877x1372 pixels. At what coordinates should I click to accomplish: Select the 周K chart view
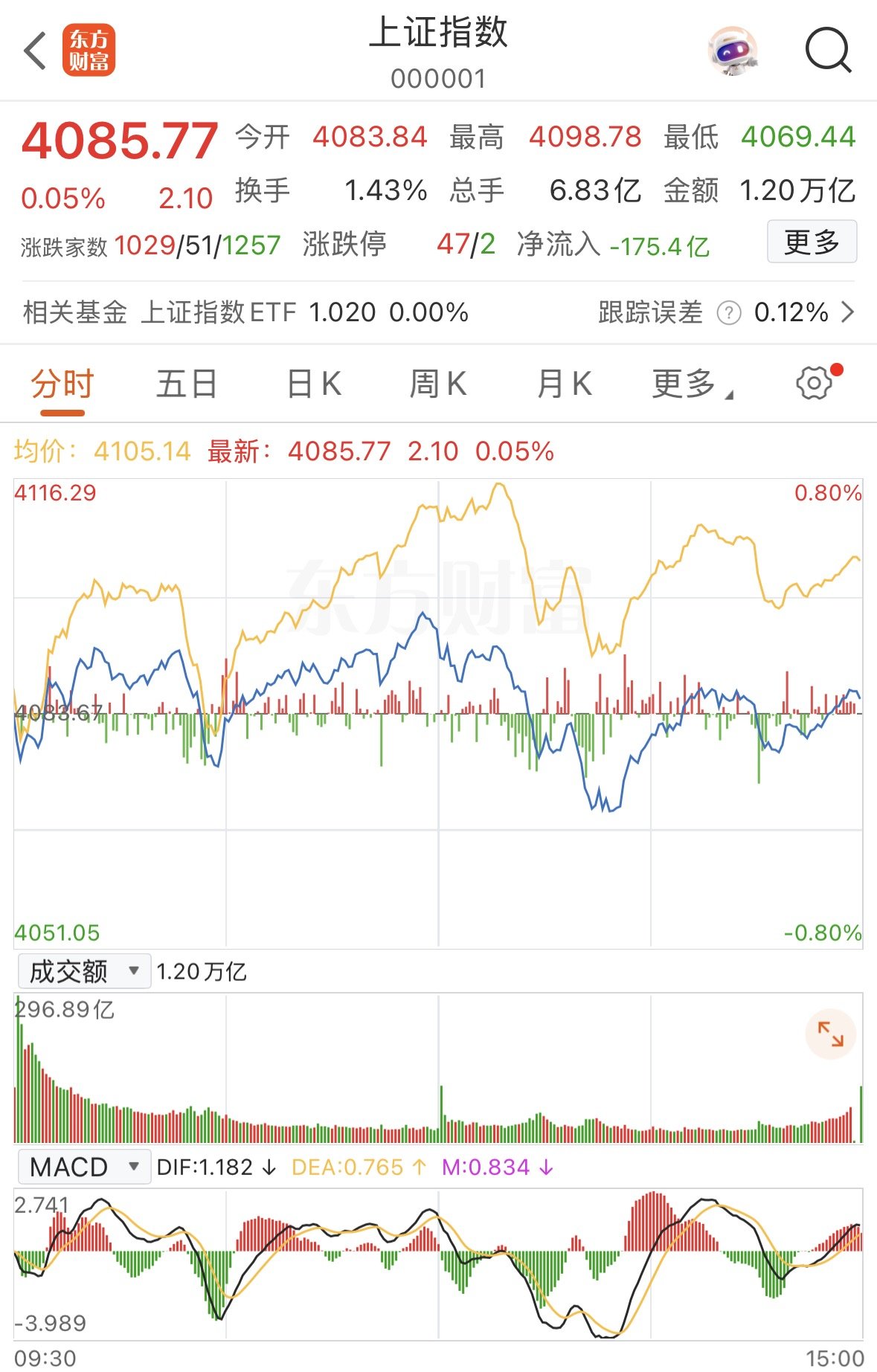click(x=440, y=383)
